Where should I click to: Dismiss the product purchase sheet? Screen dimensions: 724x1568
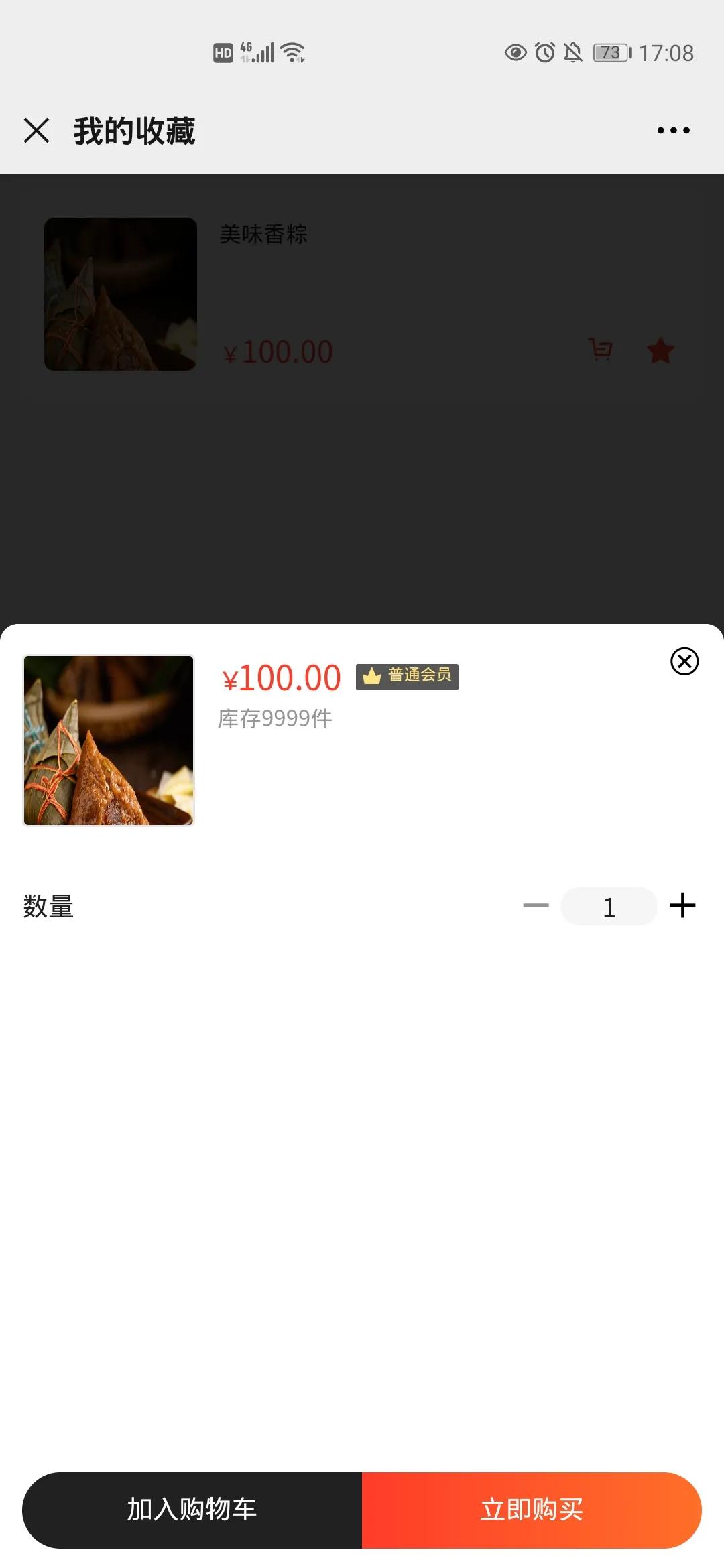684,661
